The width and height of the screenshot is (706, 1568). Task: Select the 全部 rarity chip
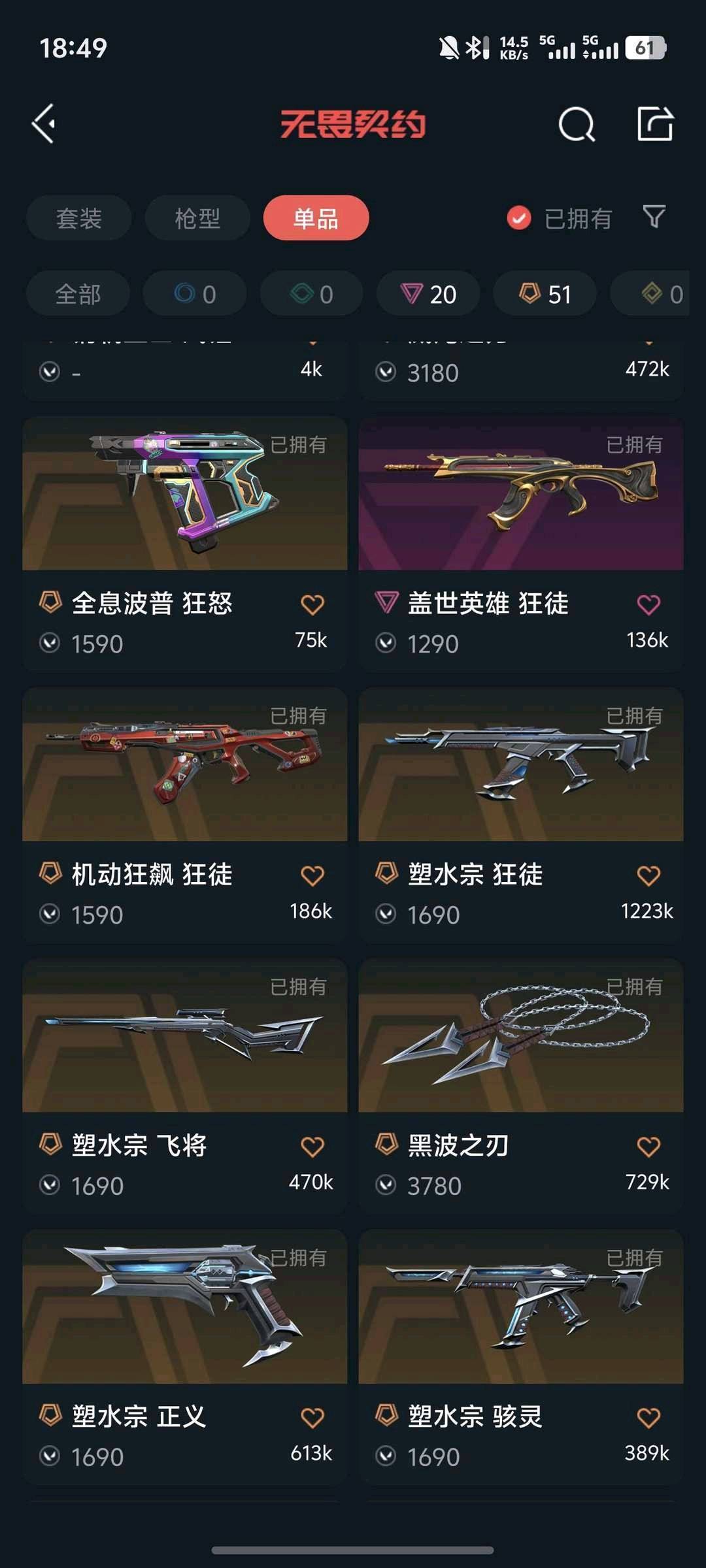pyautogui.click(x=78, y=294)
